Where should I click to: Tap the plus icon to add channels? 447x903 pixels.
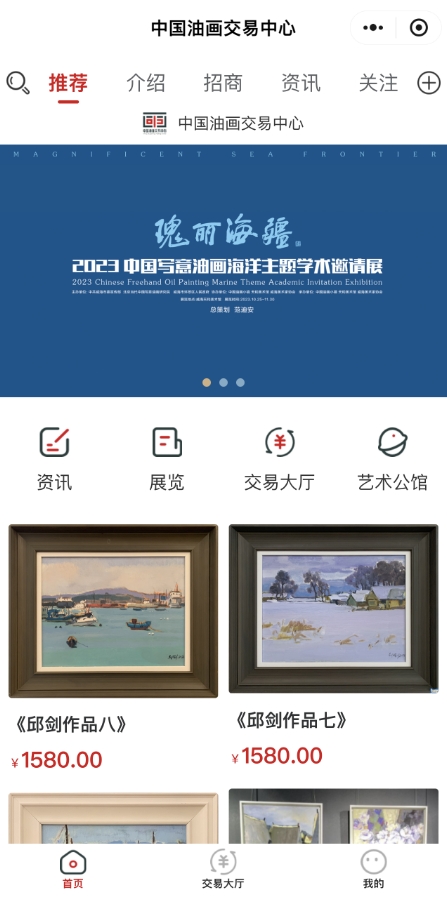429,83
